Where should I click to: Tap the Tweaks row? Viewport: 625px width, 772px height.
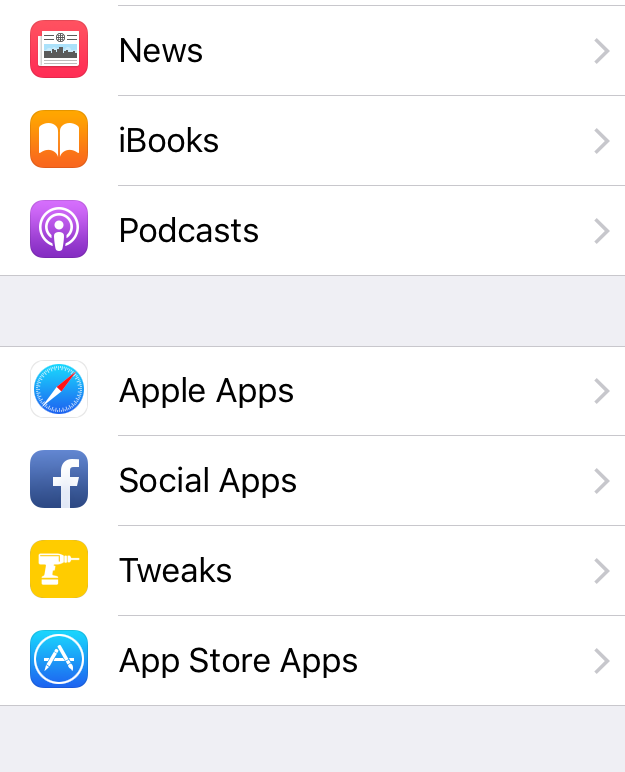(x=312, y=571)
